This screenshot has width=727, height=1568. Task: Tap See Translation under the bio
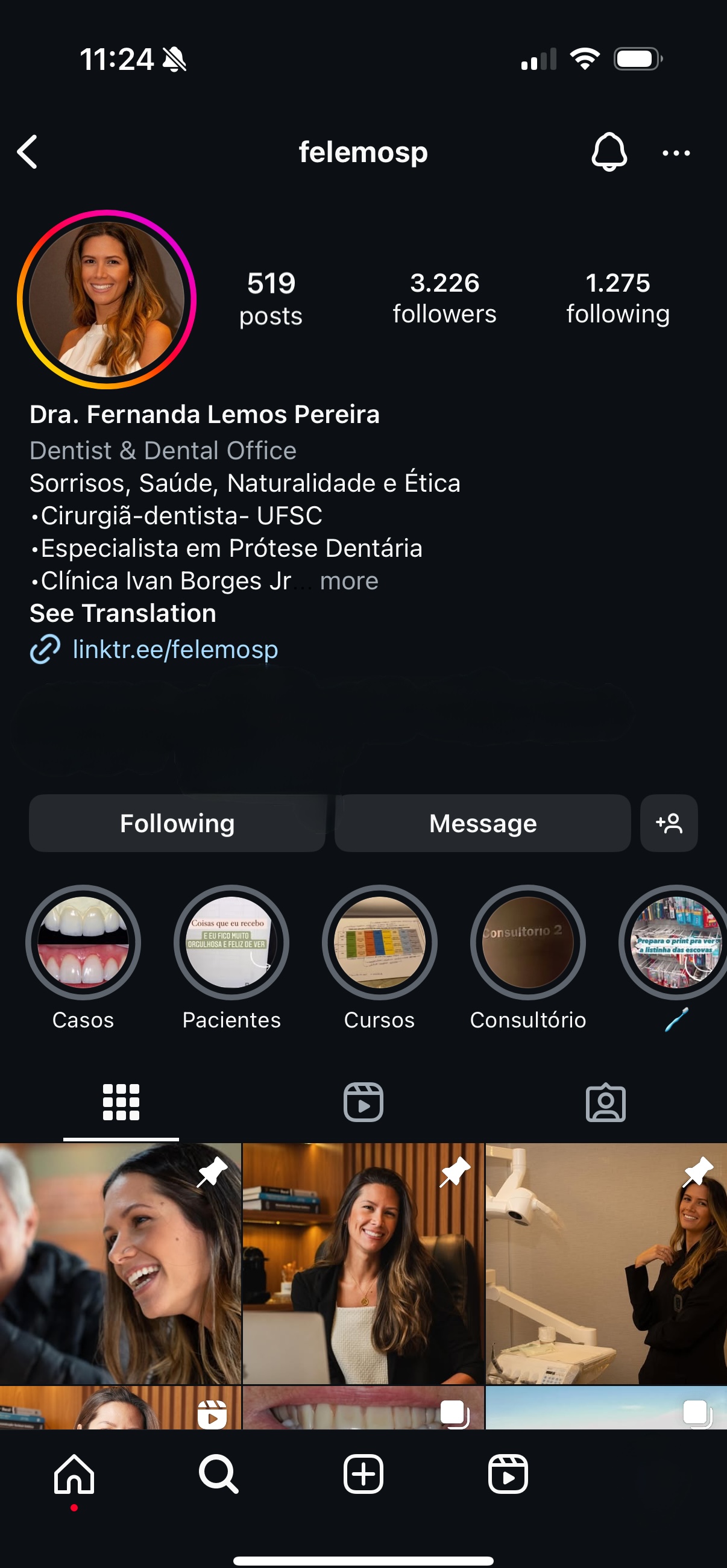point(123,613)
